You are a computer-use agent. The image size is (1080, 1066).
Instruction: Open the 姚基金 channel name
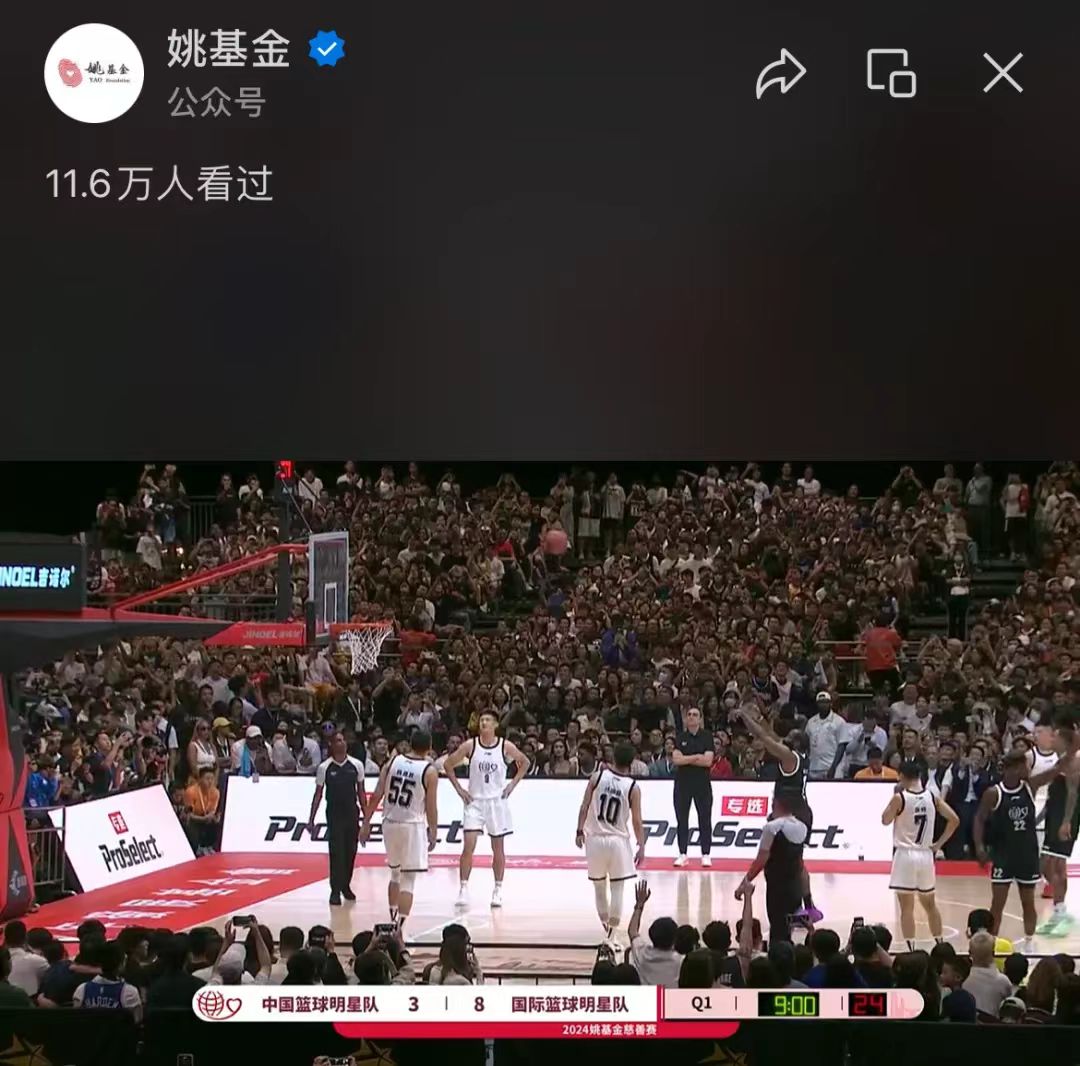point(229,49)
